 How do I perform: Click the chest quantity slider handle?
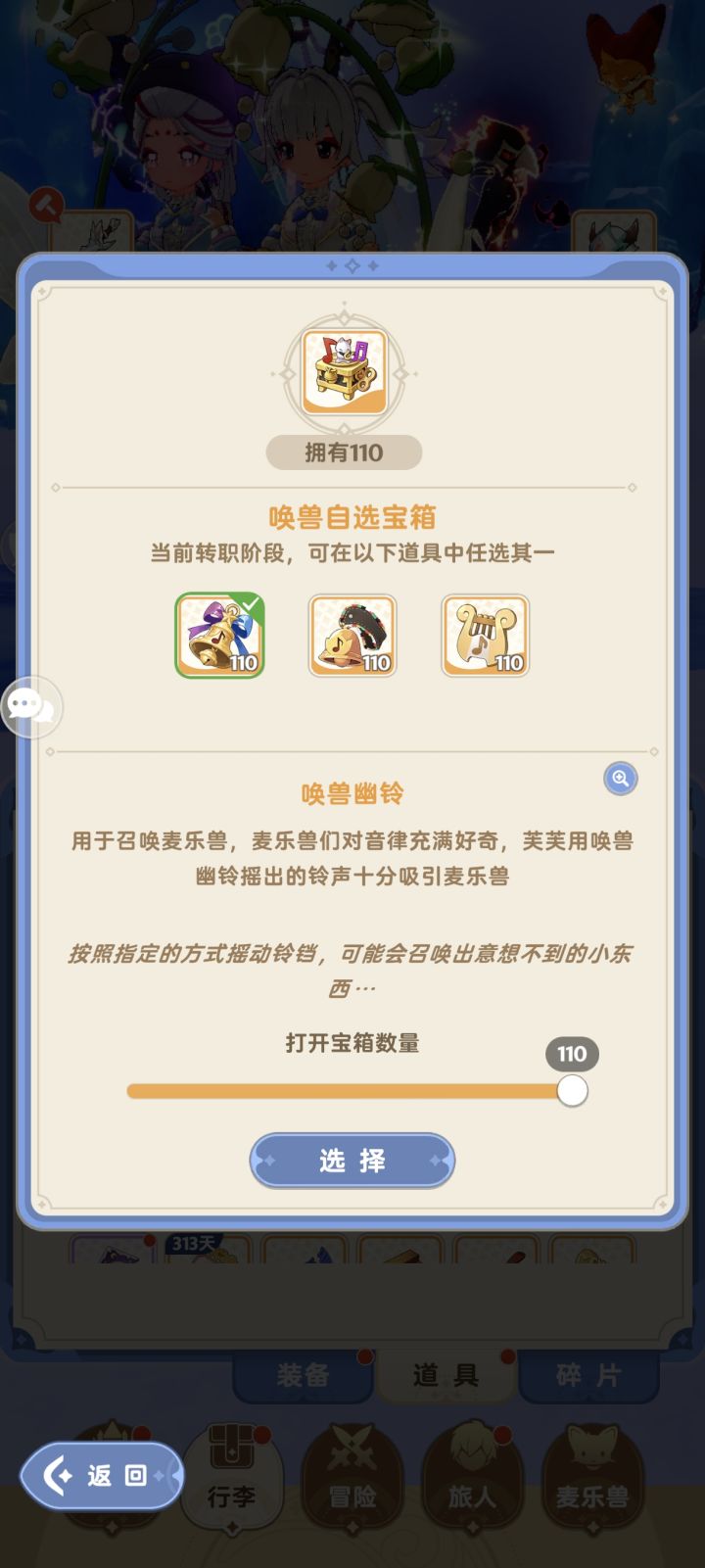tap(573, 1090)
